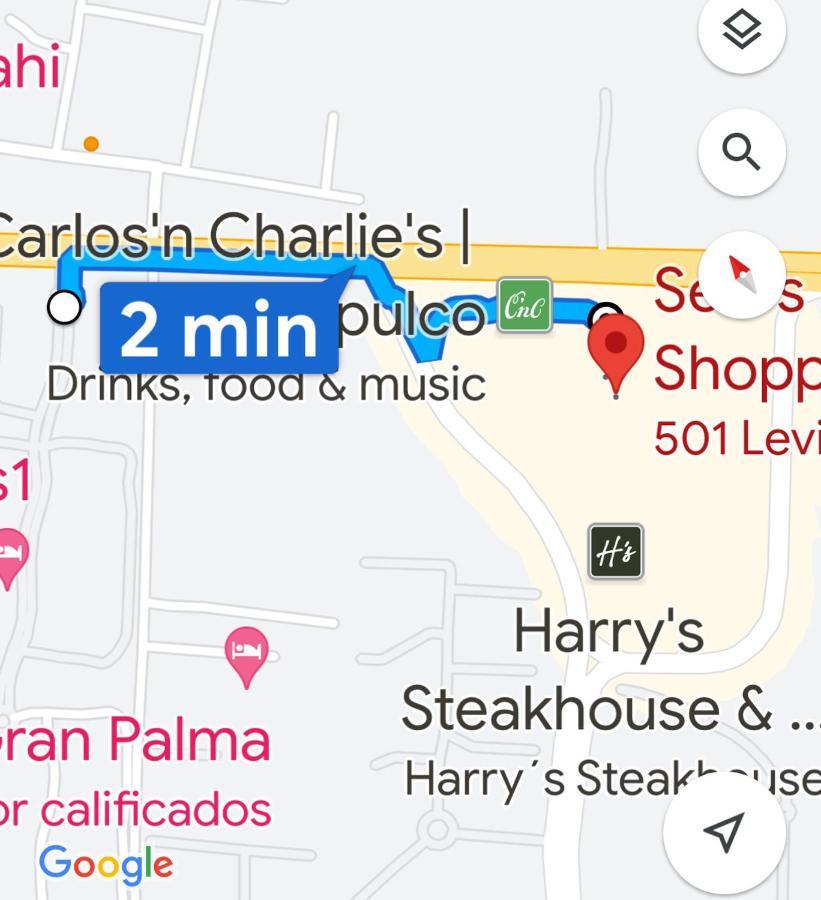This screenshot has height=900, width=821.
Task: Tap the search magnifier button
Action: [741, 153]
